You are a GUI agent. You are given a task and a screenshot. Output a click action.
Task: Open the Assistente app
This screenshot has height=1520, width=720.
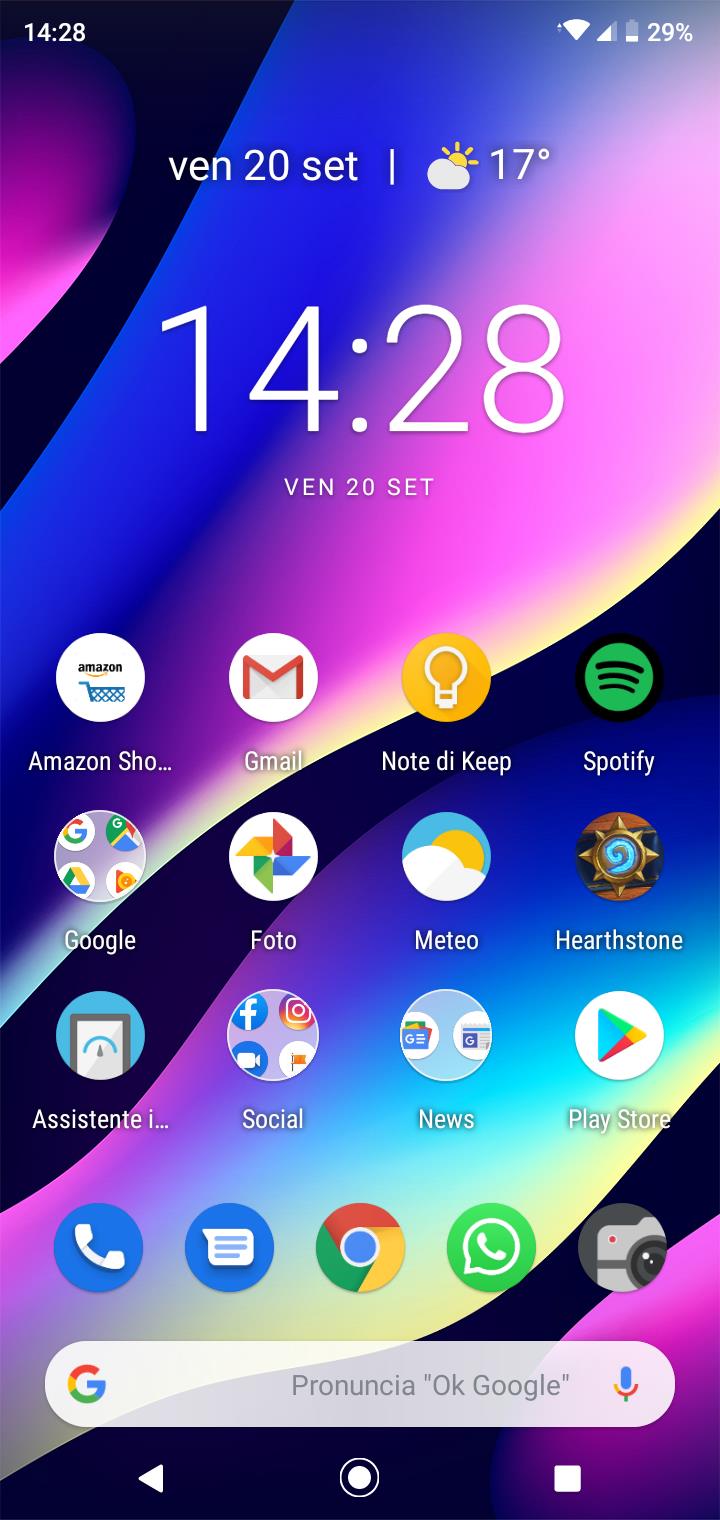100,1036
